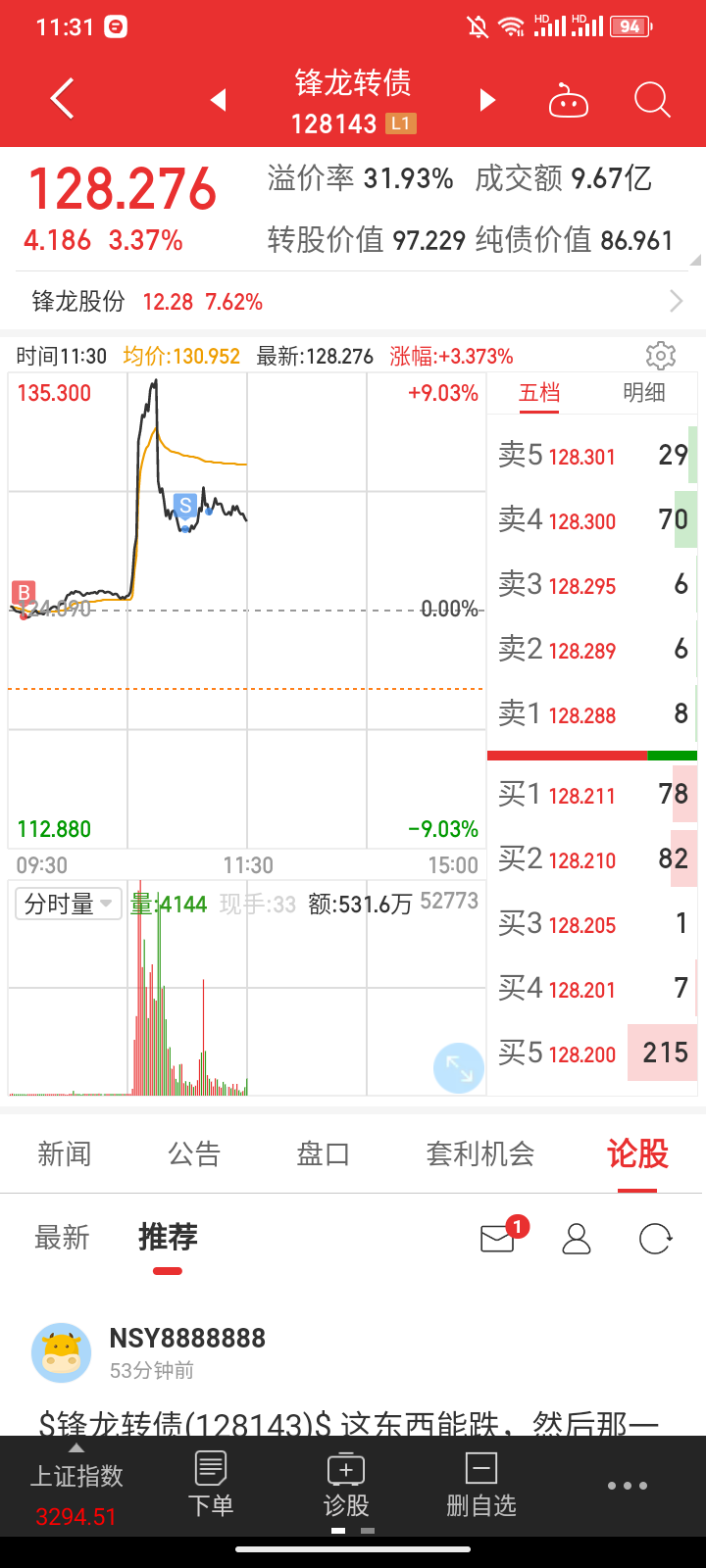This screenshot has width=706, height=1568.
Task: Show the 最新 posts
Action: coord(62,1238)
